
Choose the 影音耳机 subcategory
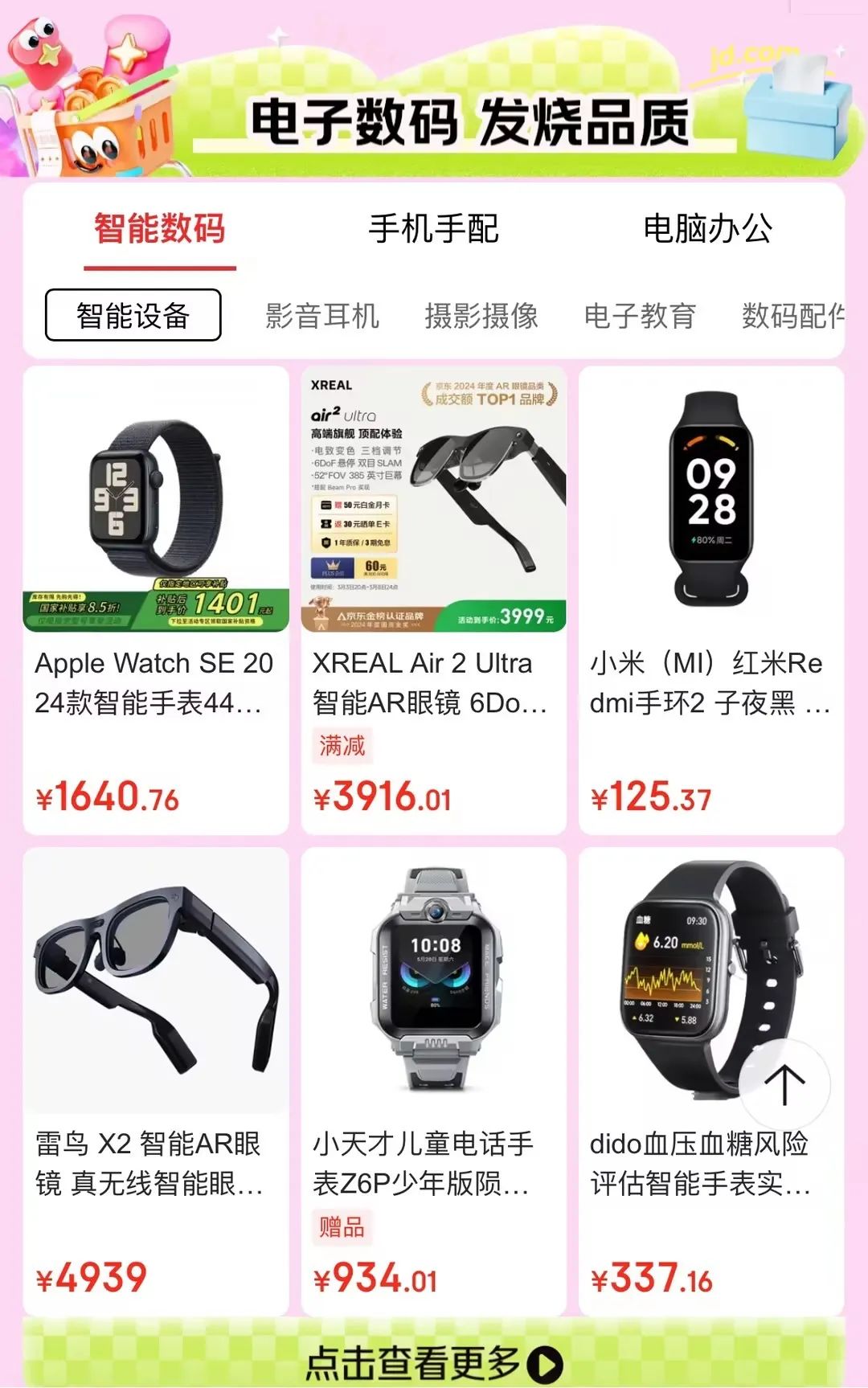[321, 316]
